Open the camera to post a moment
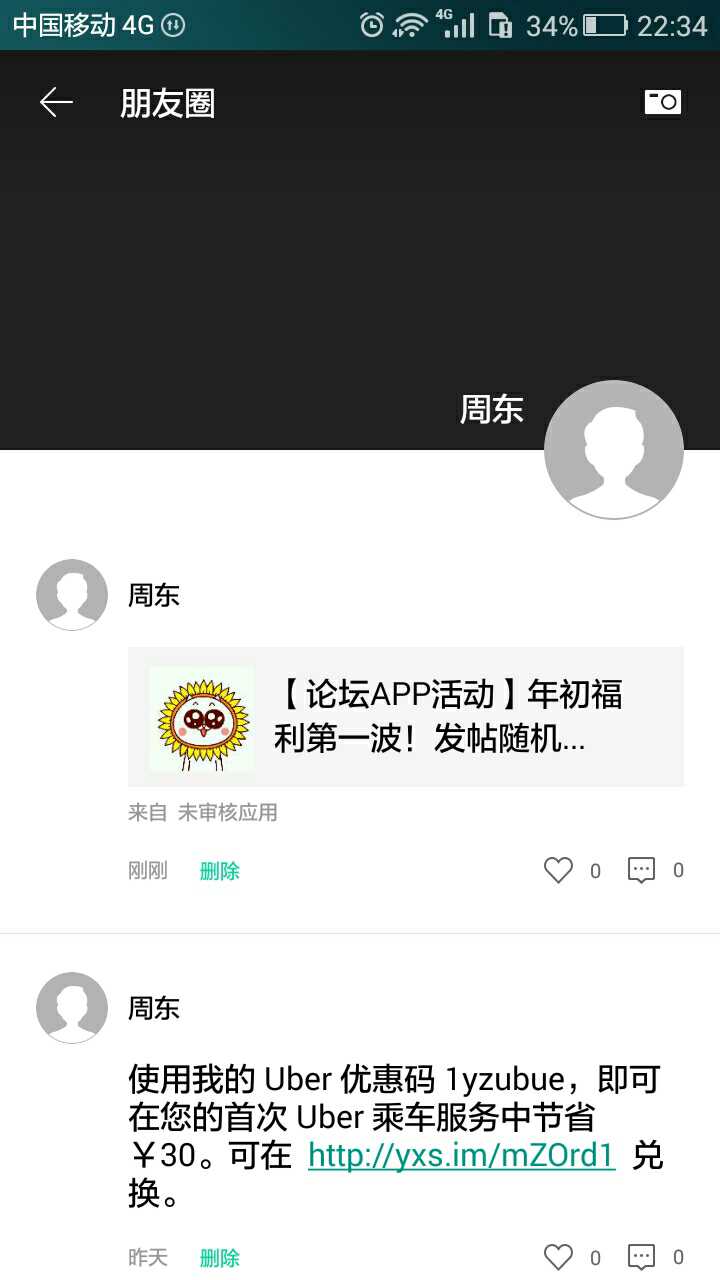The width and height of the screenshot is (720, 1280). click(x=662, y=102)
